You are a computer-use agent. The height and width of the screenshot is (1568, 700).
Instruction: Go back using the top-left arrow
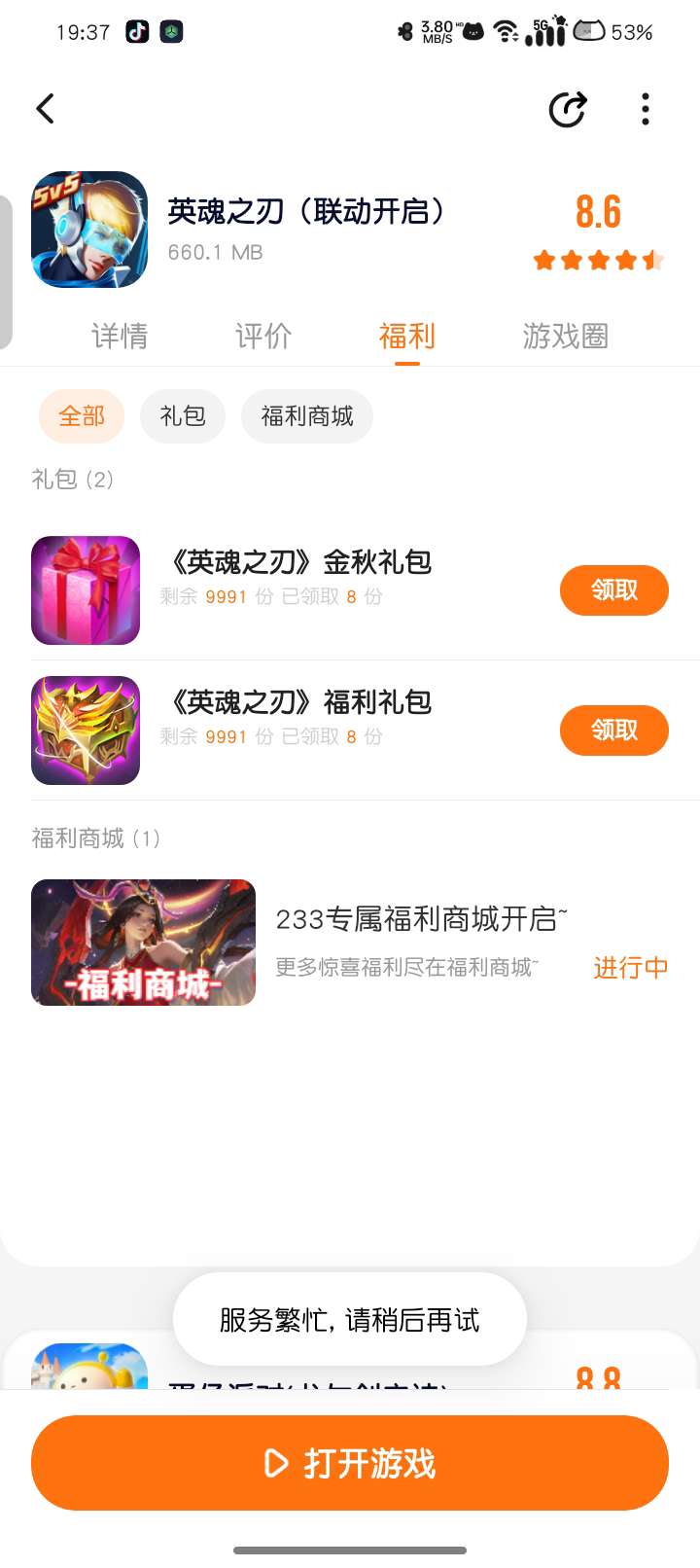[x=46, y=109]
